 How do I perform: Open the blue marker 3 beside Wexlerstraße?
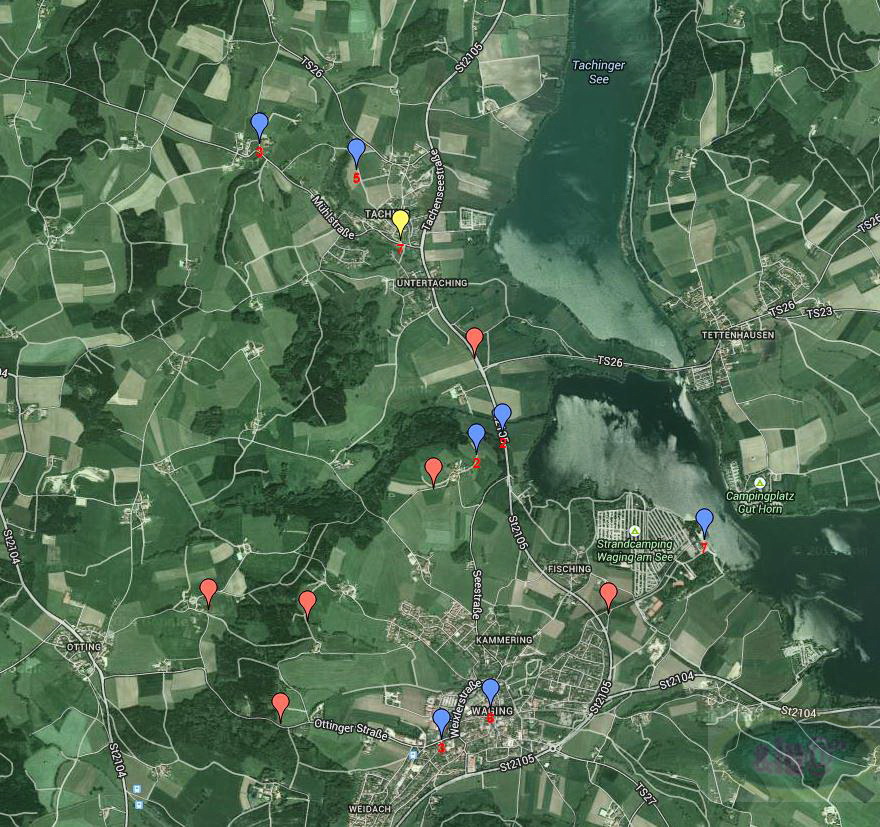point(441,721)
